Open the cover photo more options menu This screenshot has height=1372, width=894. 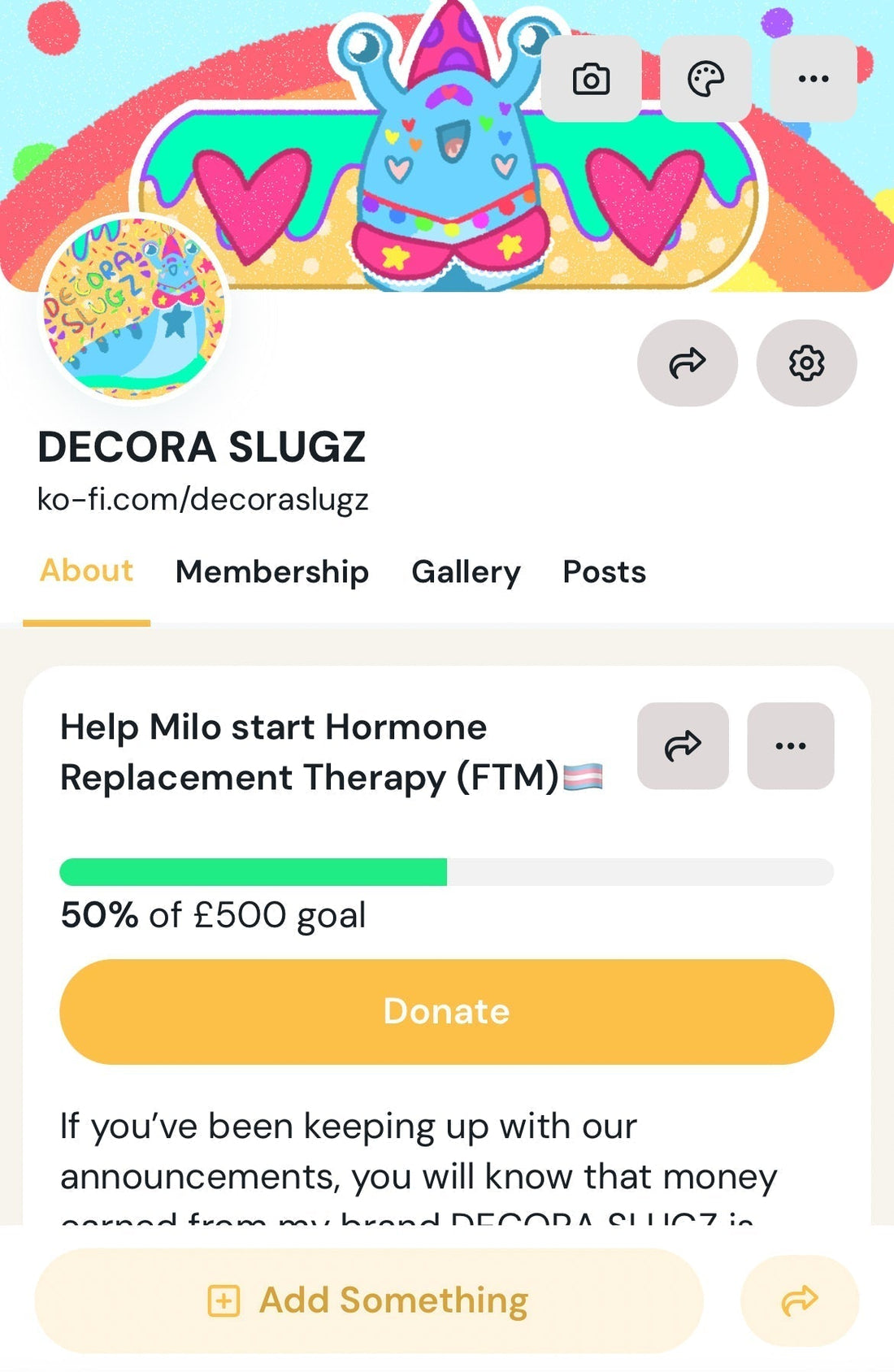815,78
